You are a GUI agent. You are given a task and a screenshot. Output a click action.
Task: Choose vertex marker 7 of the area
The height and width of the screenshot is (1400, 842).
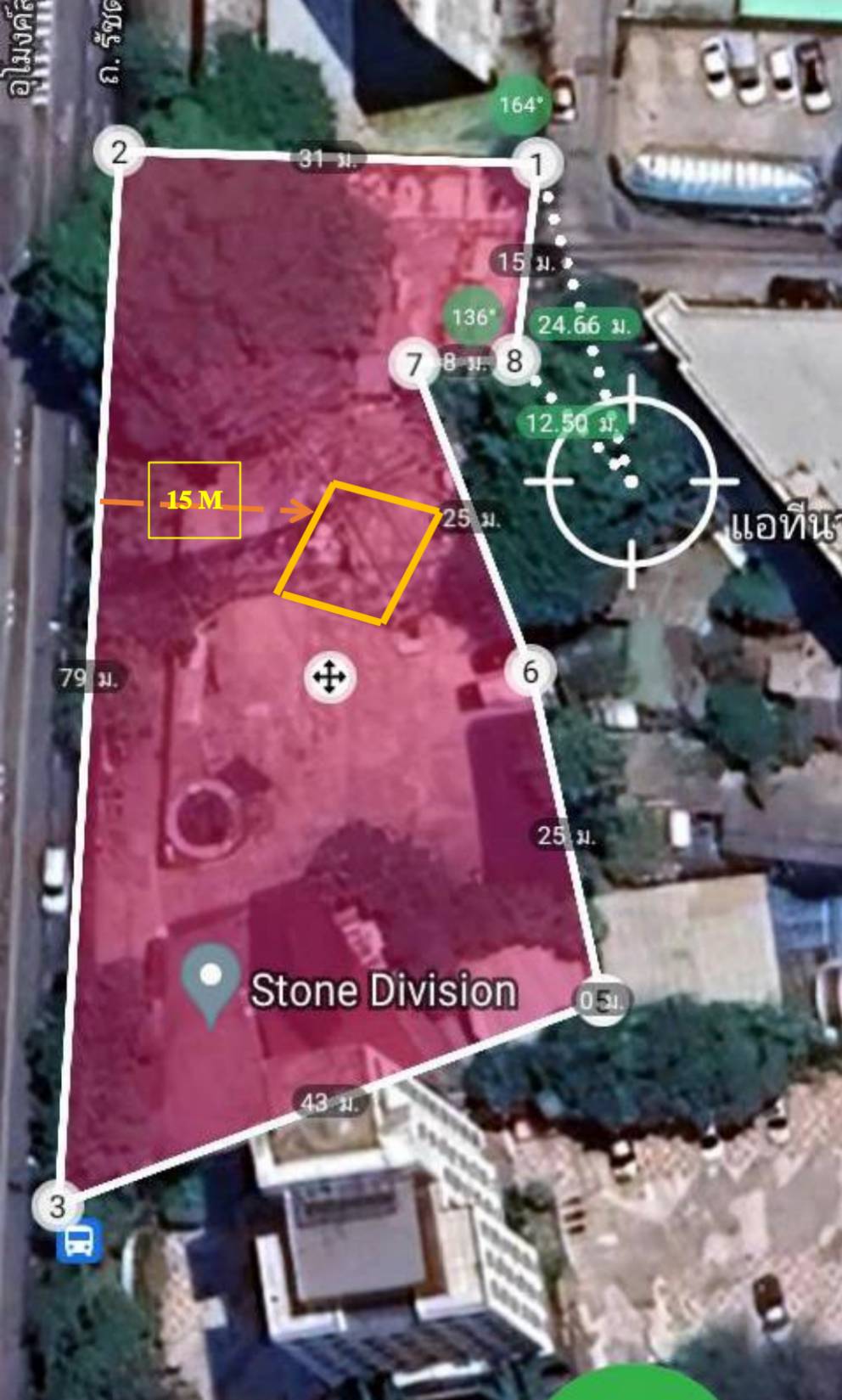click(413, 364)
